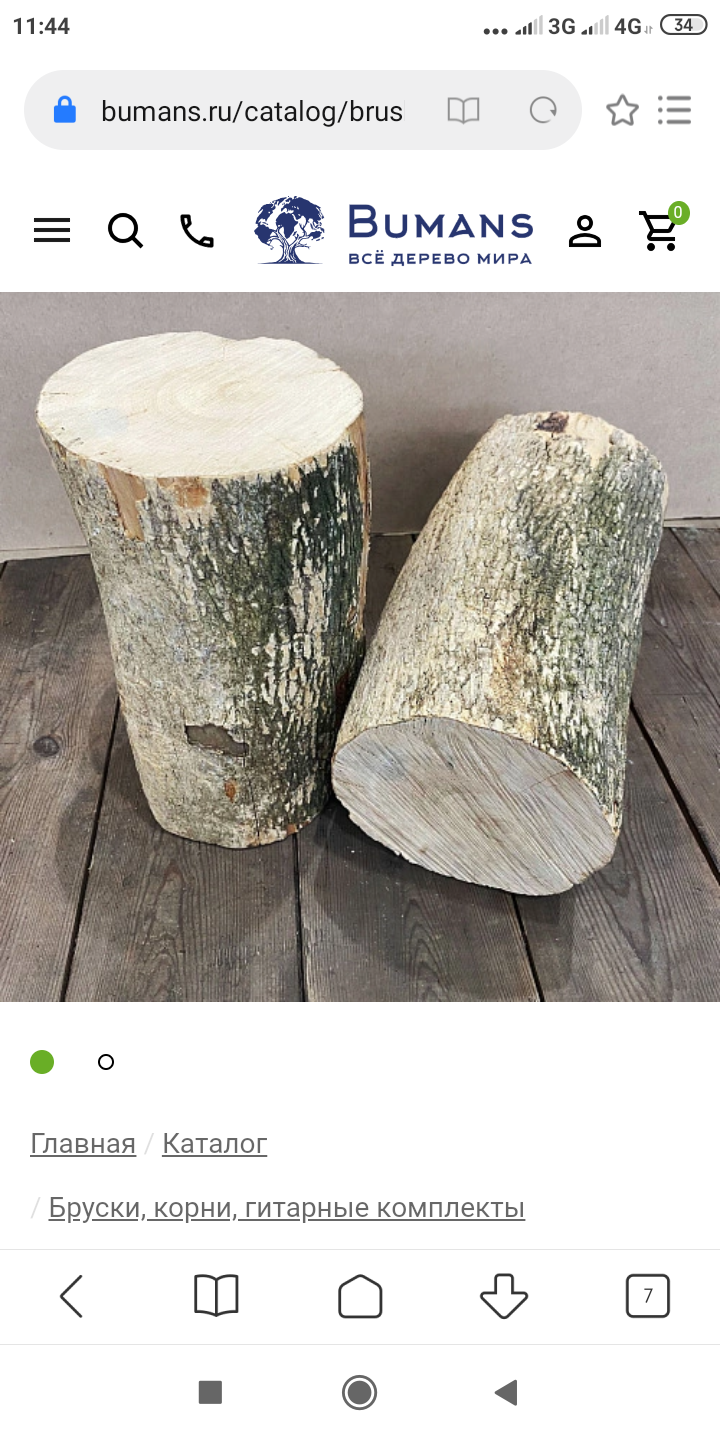
Task: Reload the current page
Action: (543, 110)
